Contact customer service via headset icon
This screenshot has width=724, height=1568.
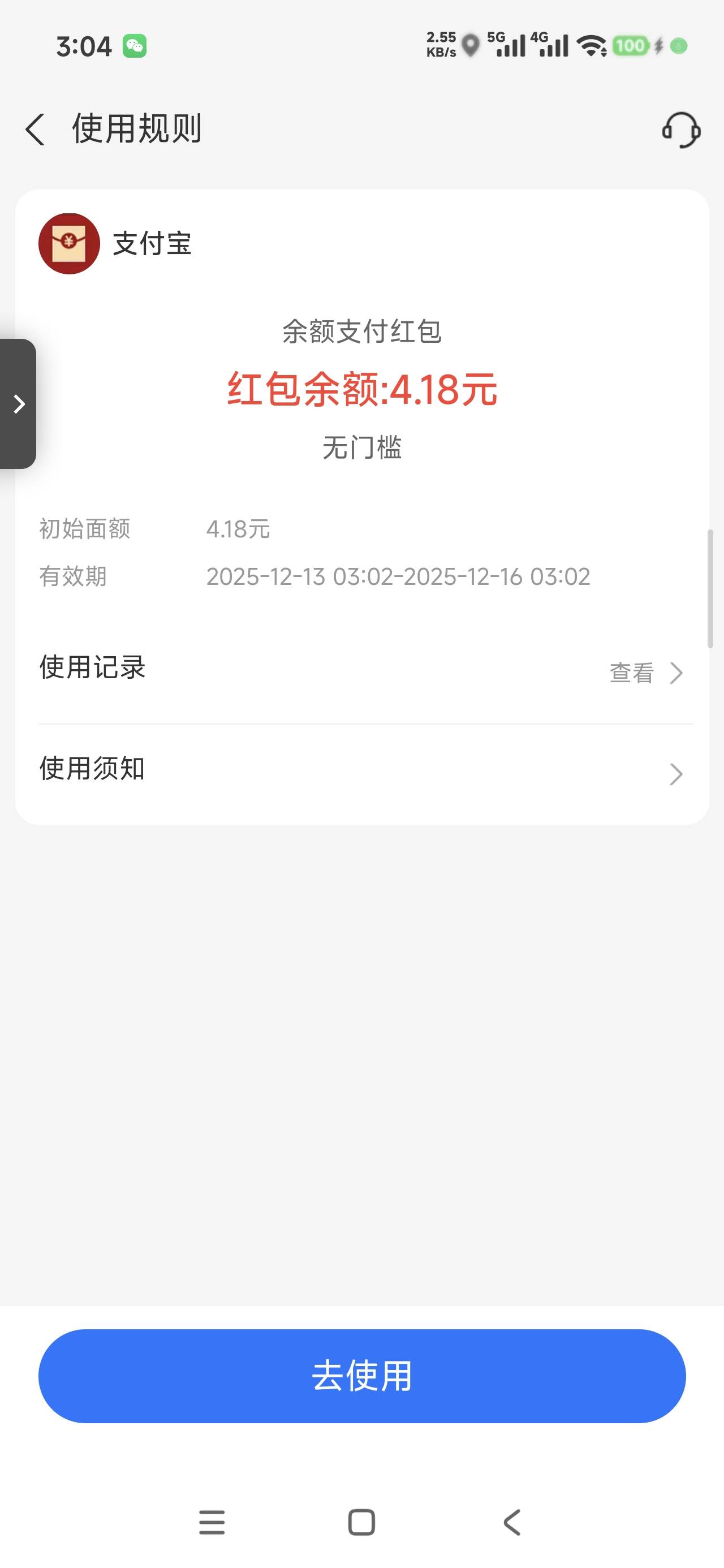[681, 130]
